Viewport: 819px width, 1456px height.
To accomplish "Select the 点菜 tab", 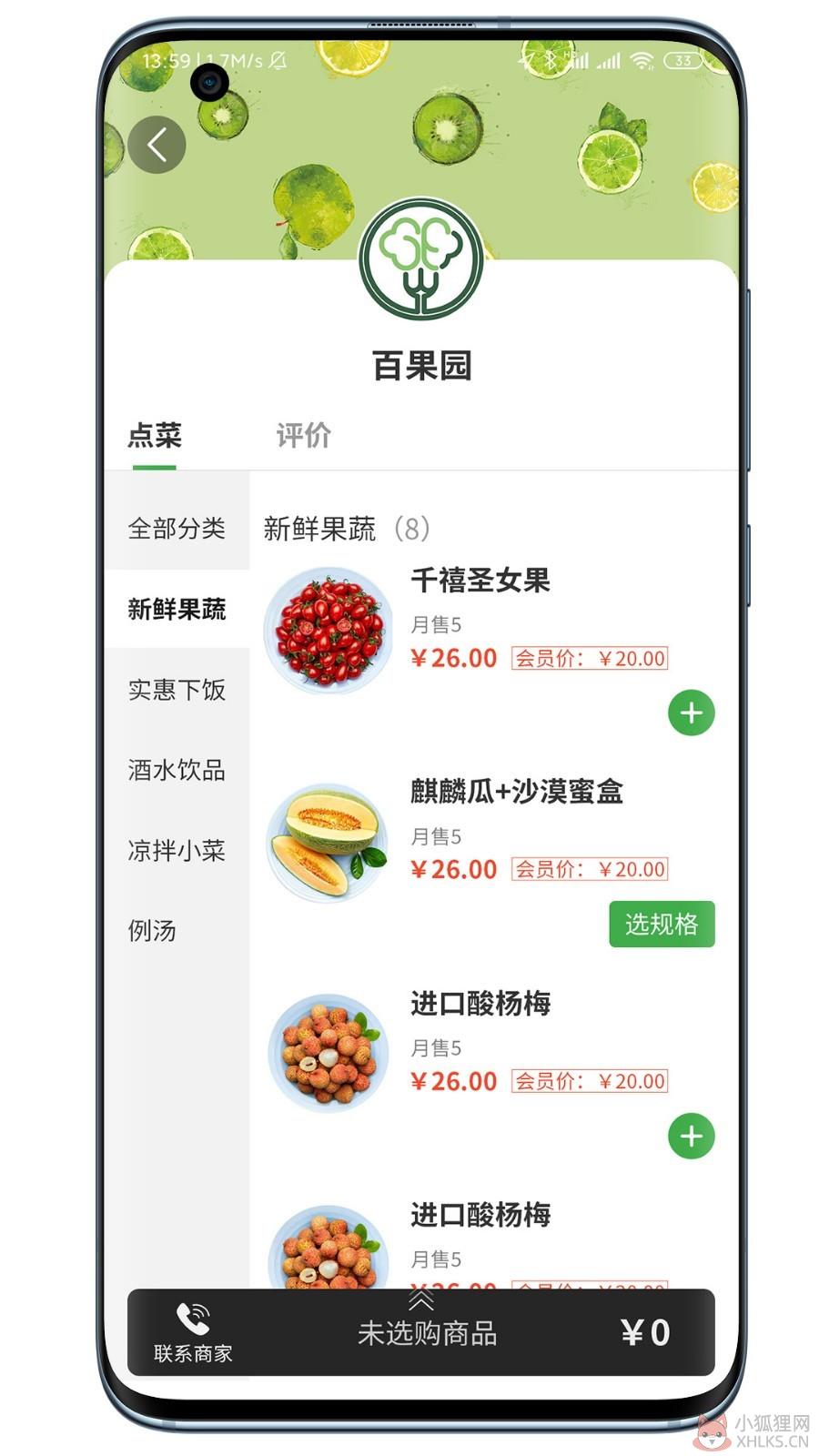I will [x=155, y=435].
